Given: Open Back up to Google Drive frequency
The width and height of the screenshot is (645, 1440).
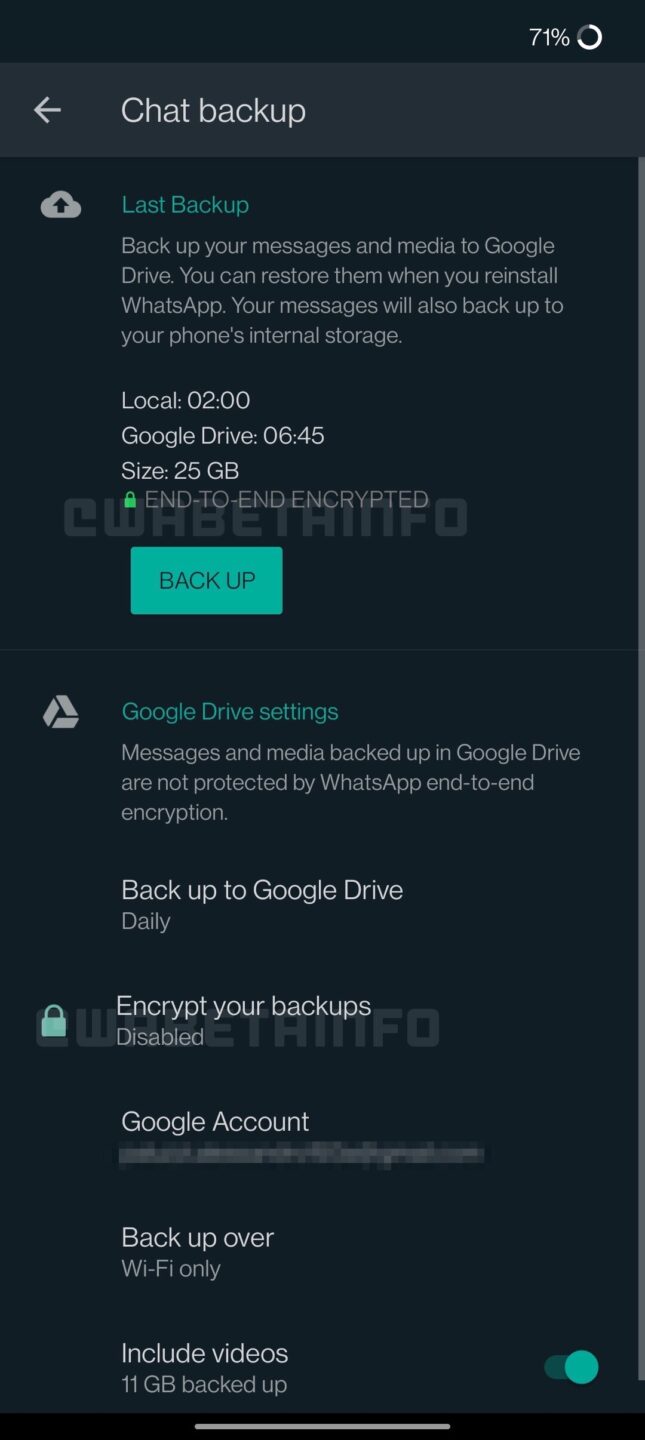Looking at the screenshot, I should pos(322,904).
